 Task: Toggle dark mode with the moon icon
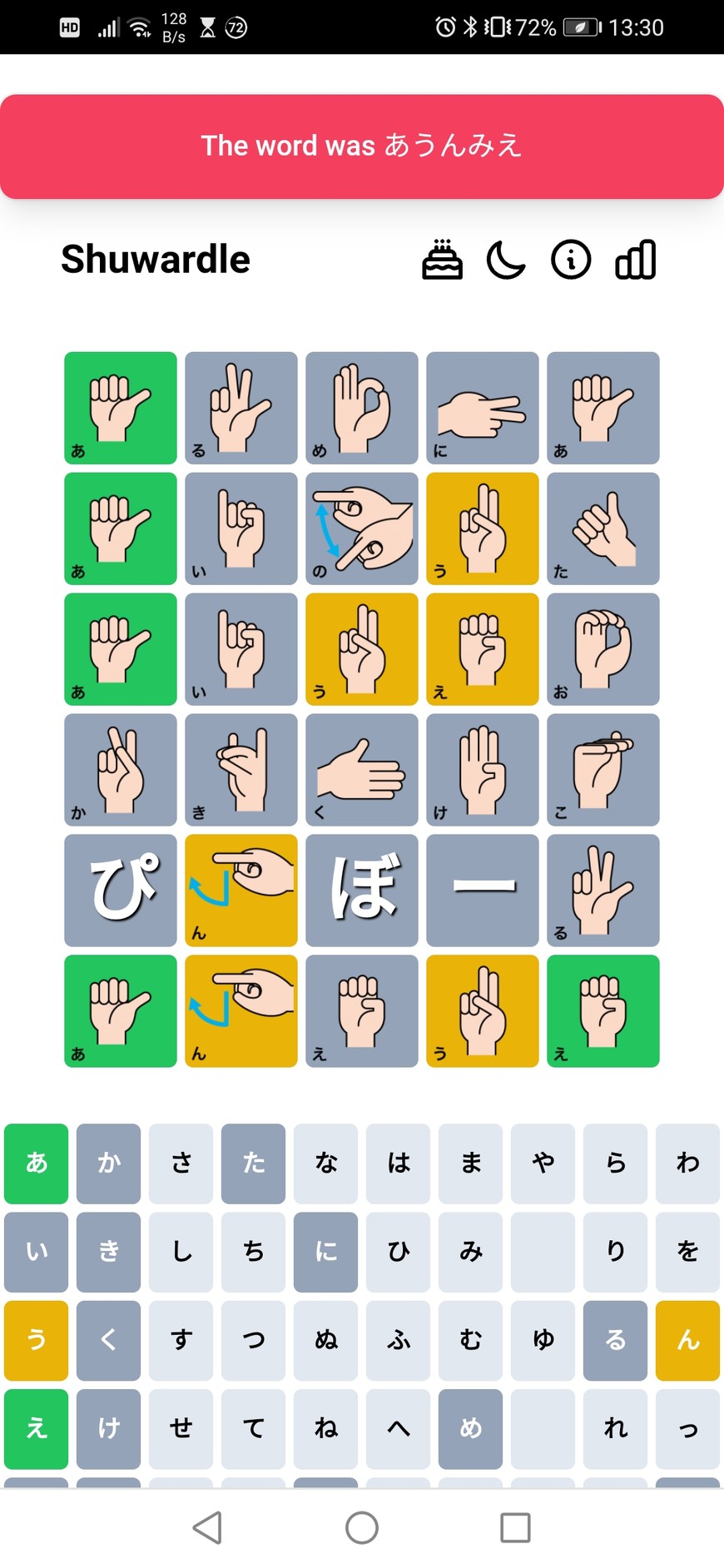[x=506, y=260]
